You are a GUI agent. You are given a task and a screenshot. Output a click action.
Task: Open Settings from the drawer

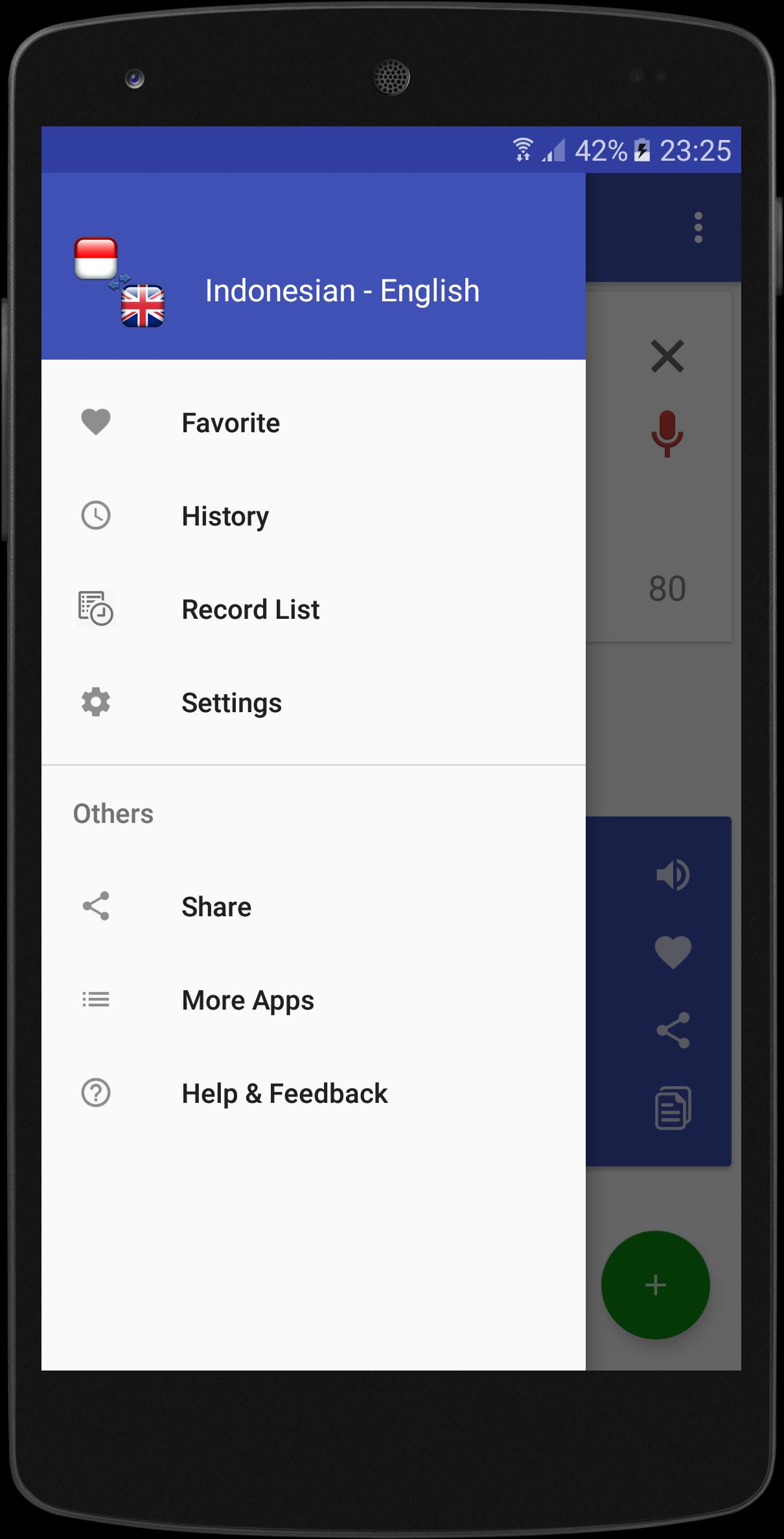click(x=231, y=703)
